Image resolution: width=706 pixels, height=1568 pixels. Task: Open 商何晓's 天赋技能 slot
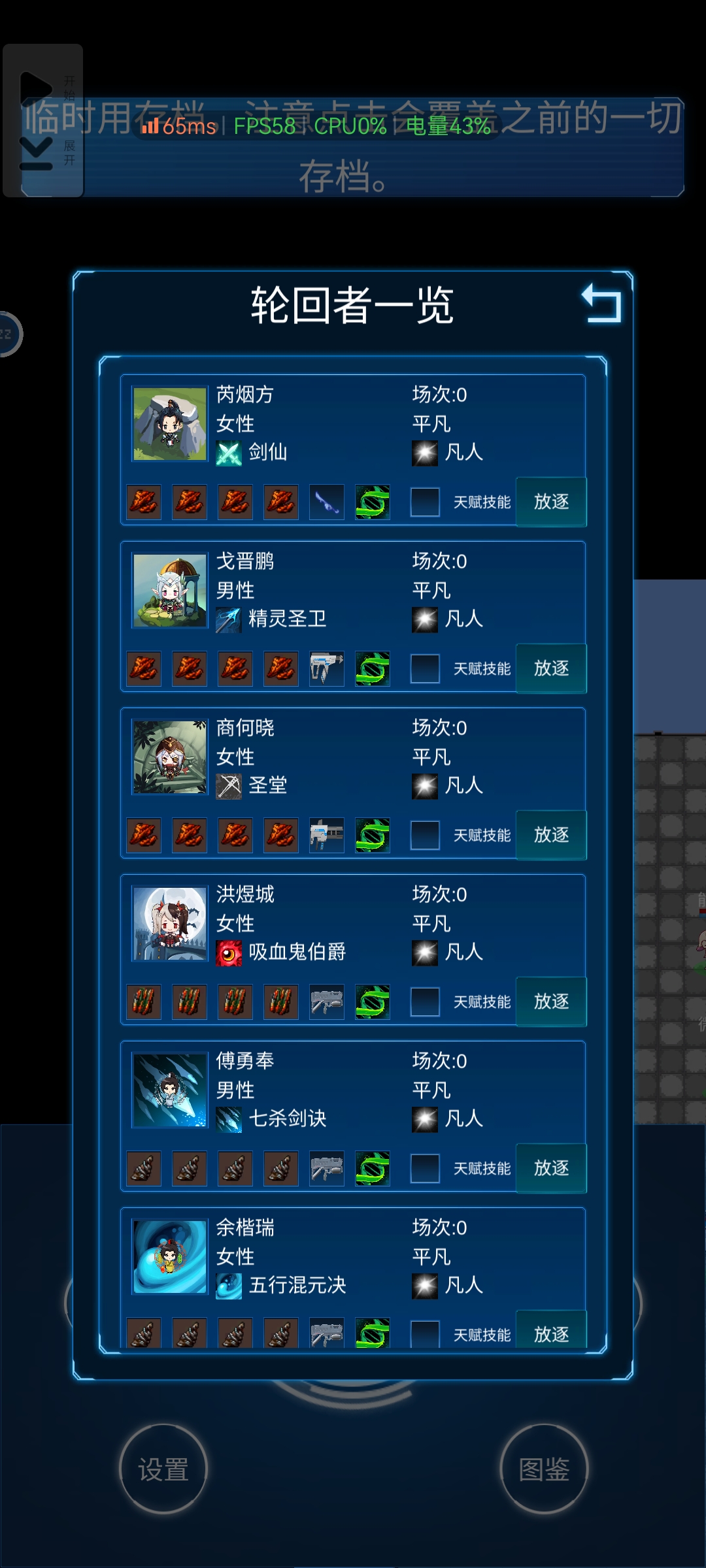(425, 835)
